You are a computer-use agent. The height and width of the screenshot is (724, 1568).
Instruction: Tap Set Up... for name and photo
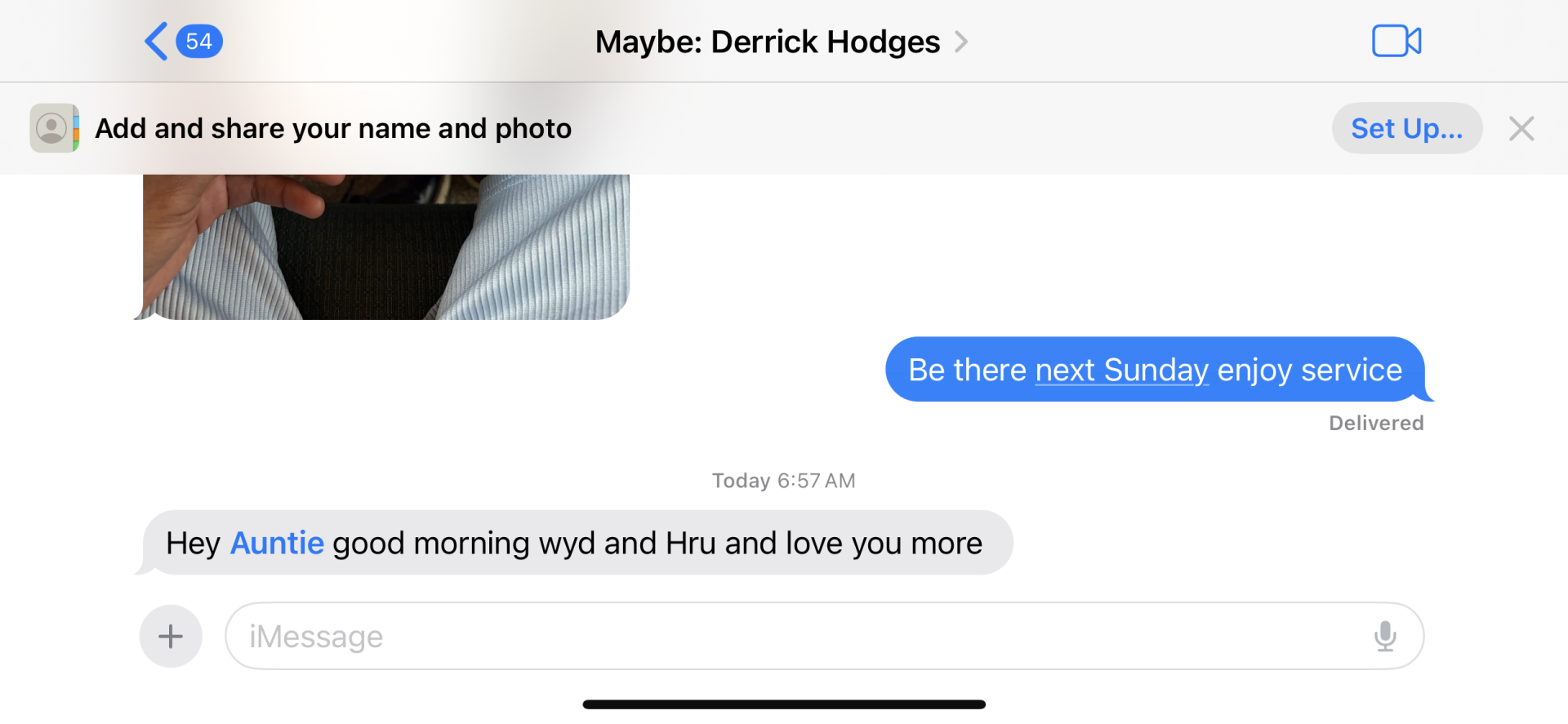click(1406, 128)
